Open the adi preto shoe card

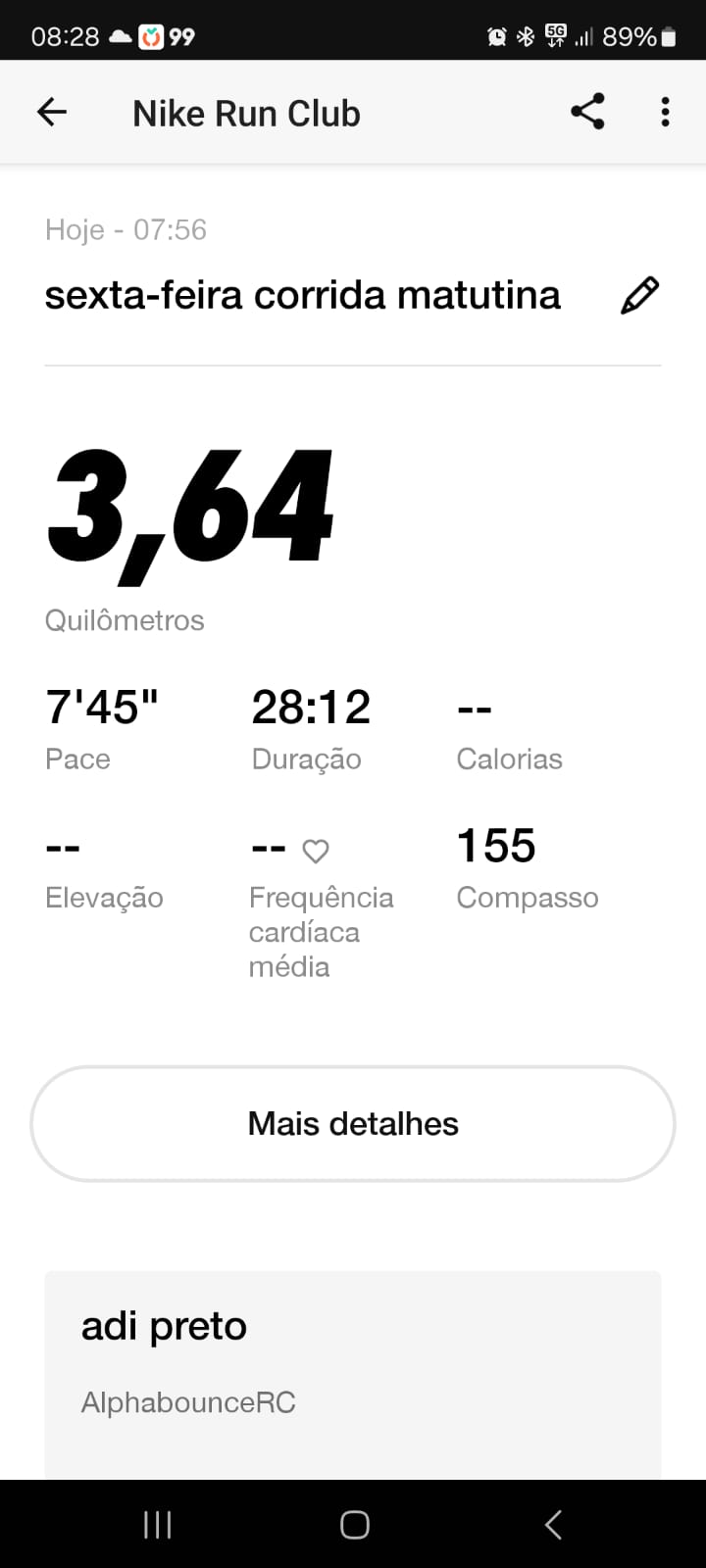coord(353,1375)
